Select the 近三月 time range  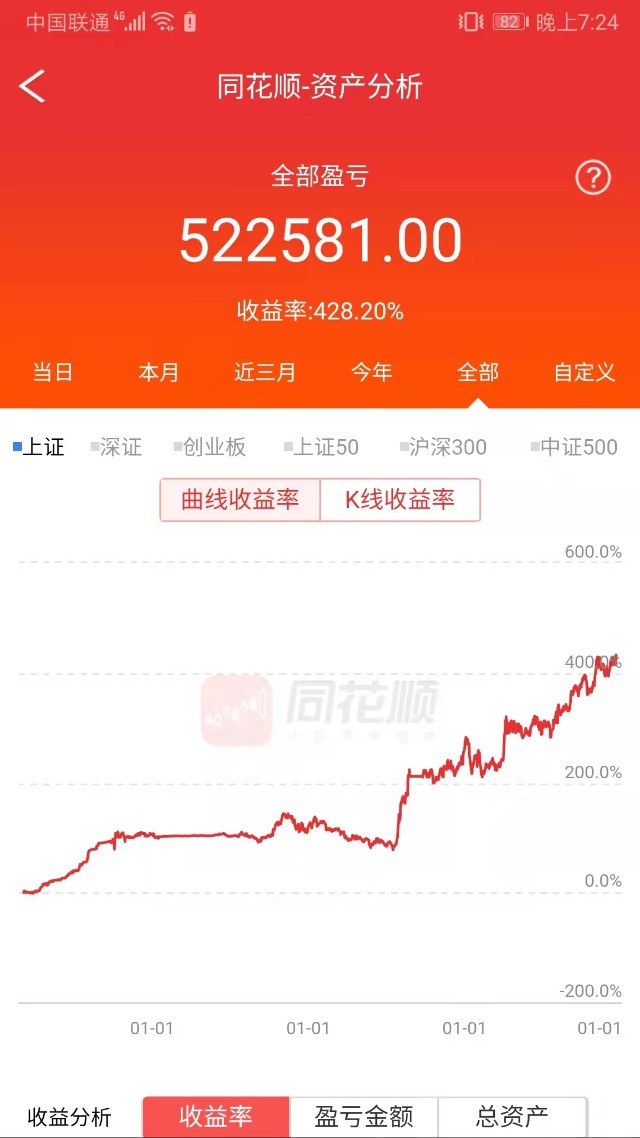pyautogui.click(x=265, y=372)
